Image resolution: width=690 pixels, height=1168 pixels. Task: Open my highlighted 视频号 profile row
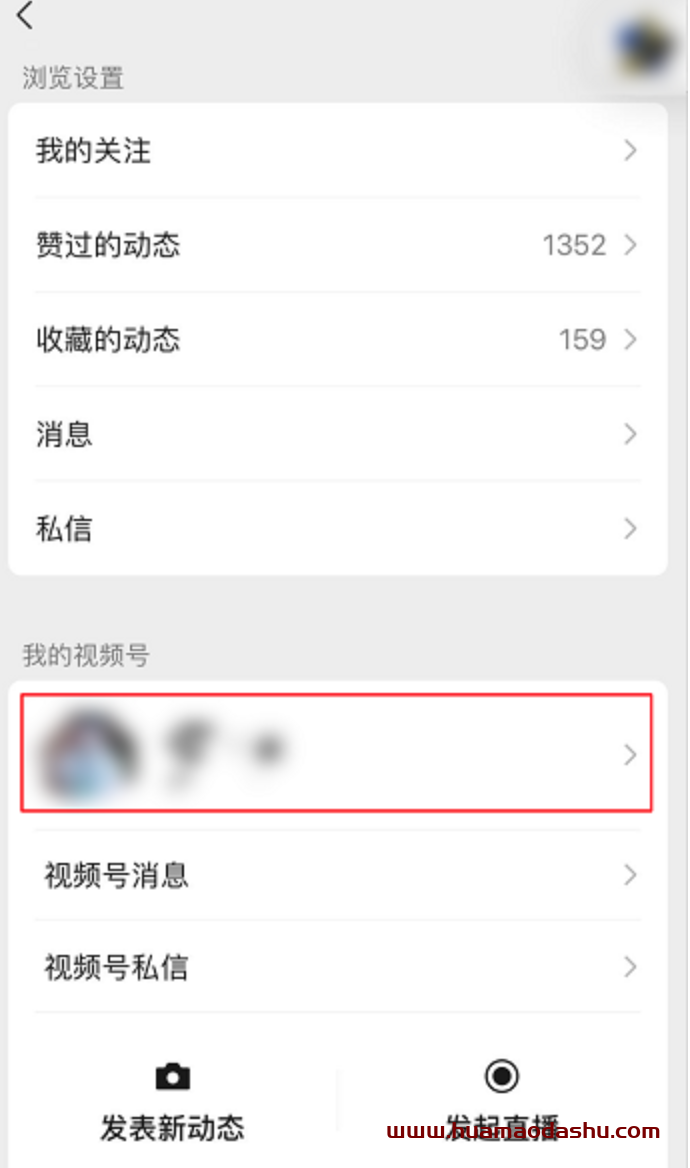(x=337, y=753)
